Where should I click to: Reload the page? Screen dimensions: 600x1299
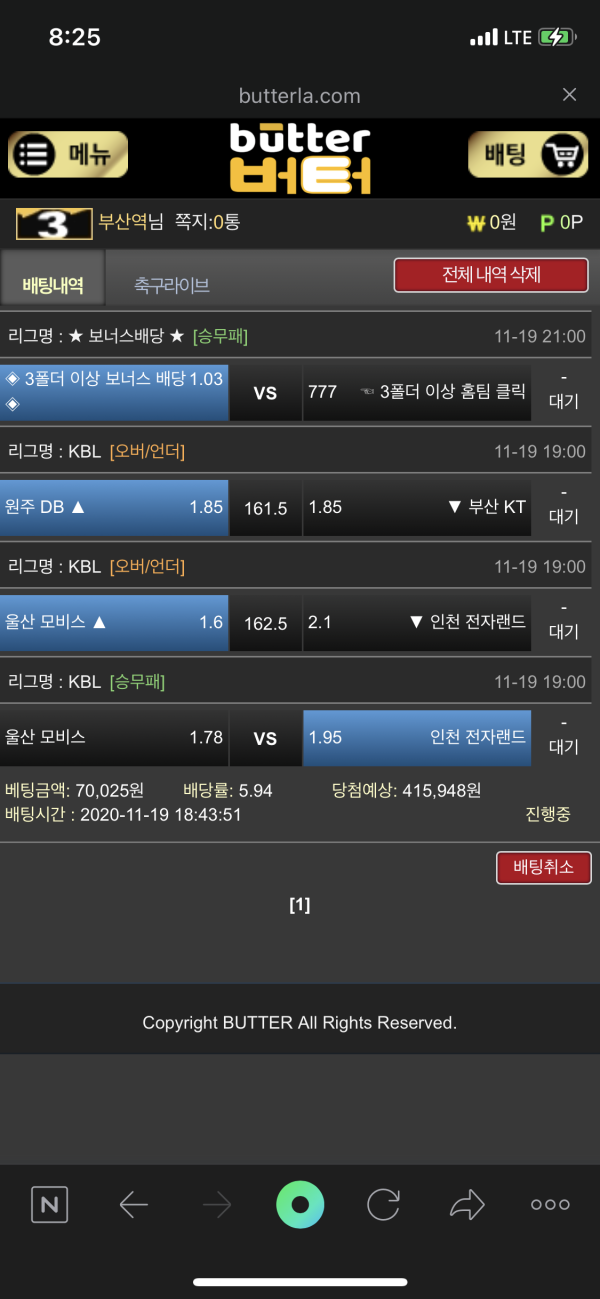coord(383,1205)
